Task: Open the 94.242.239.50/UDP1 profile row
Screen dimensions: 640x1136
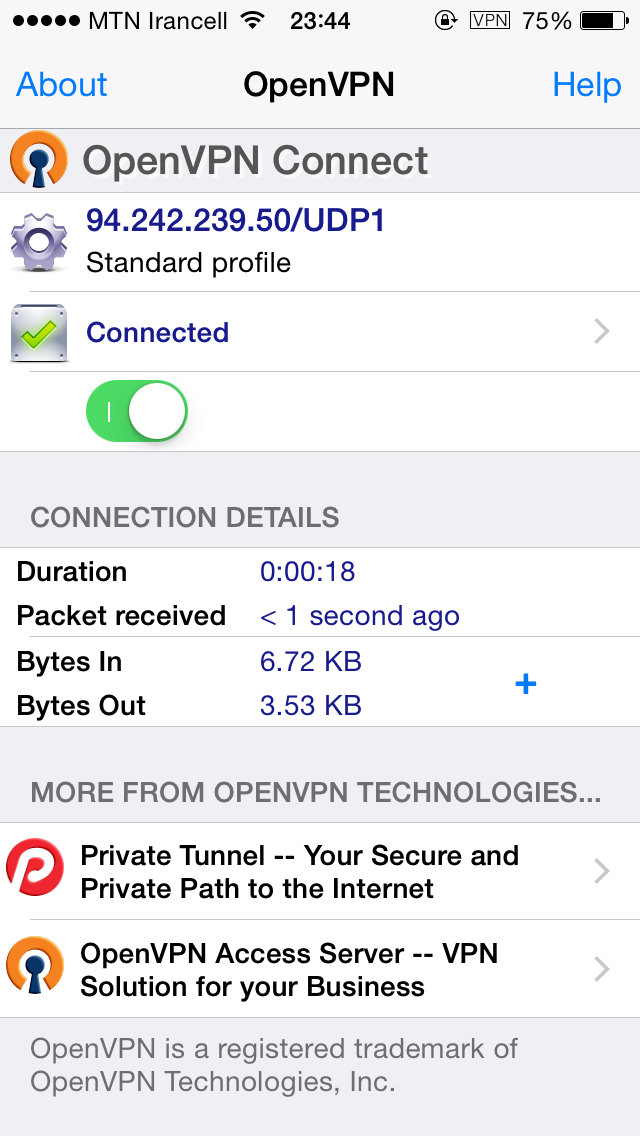Action: pyautogui.click(x=320, y=242)
